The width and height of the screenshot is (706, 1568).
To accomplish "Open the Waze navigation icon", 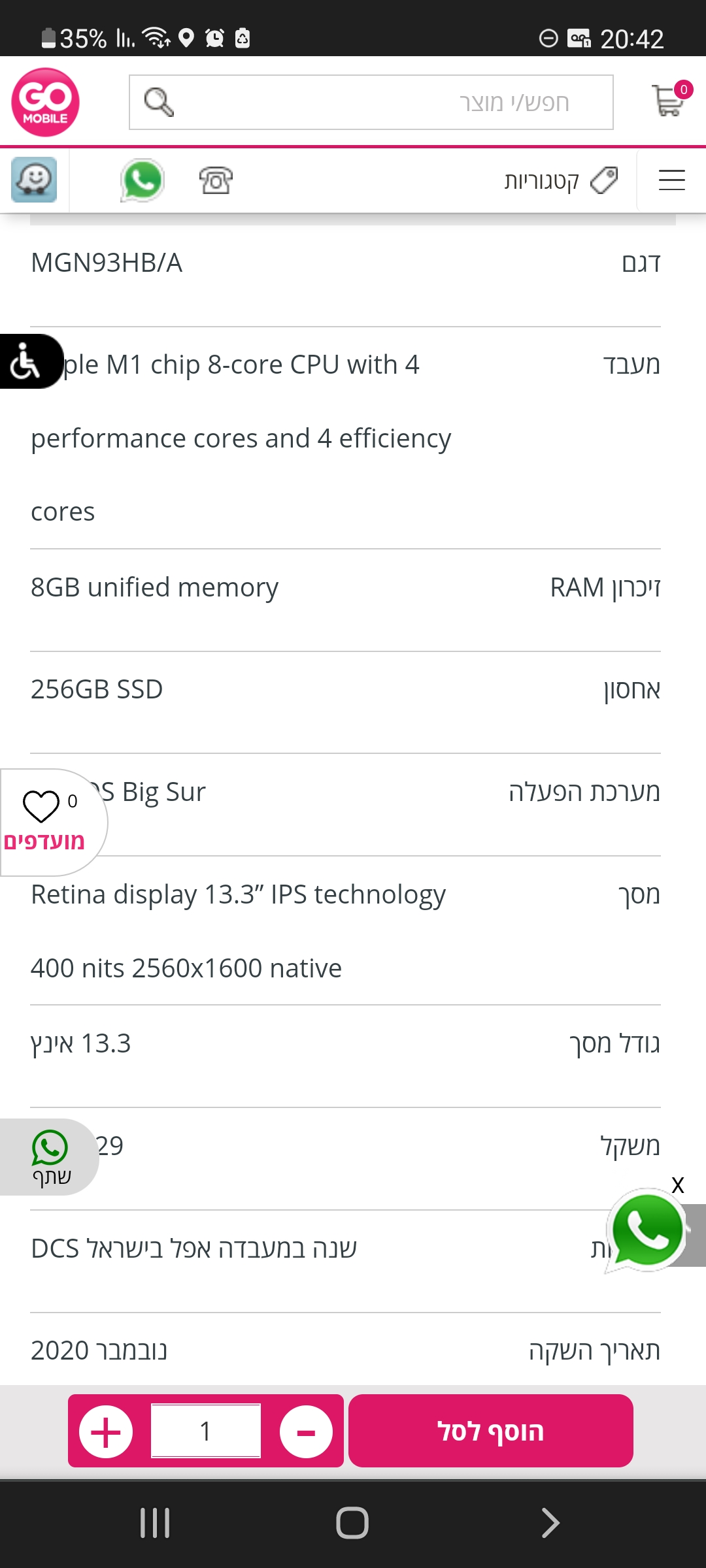I will click(33, 180).
